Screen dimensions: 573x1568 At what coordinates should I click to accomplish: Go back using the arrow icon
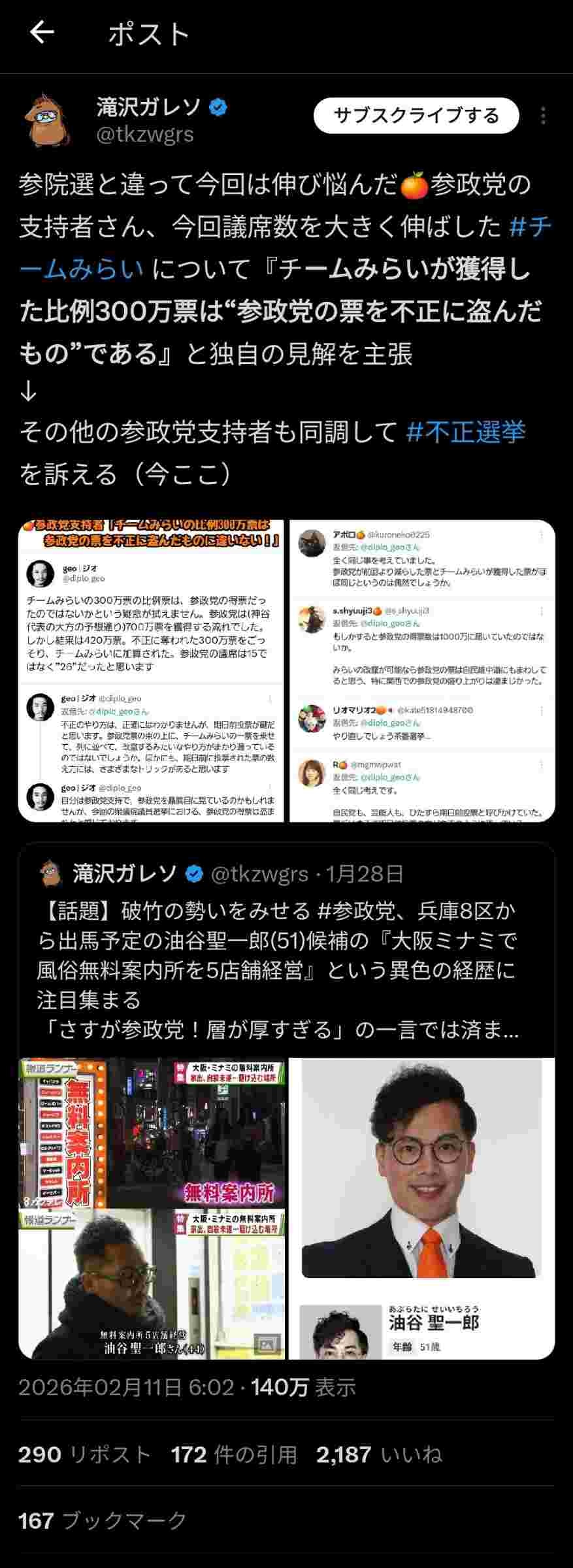(x=42, y=33)
